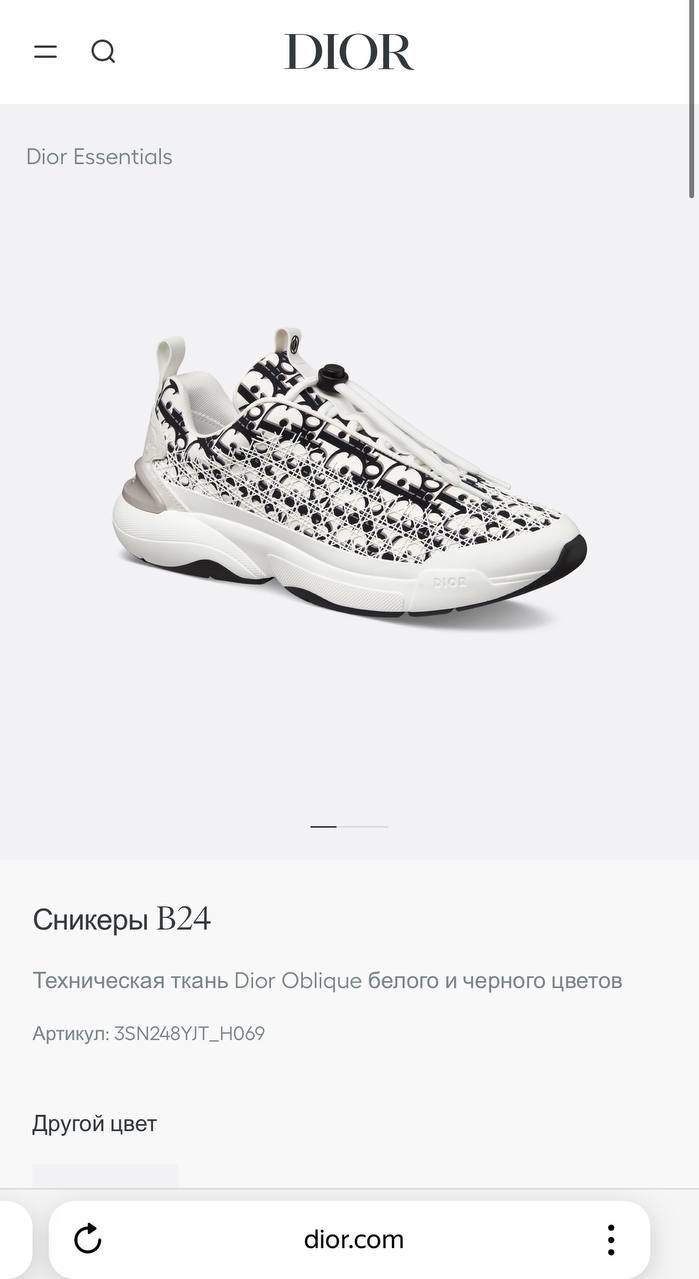Tap the dior.com address bar
The image size is (699, 1279).
[354, 1239]
